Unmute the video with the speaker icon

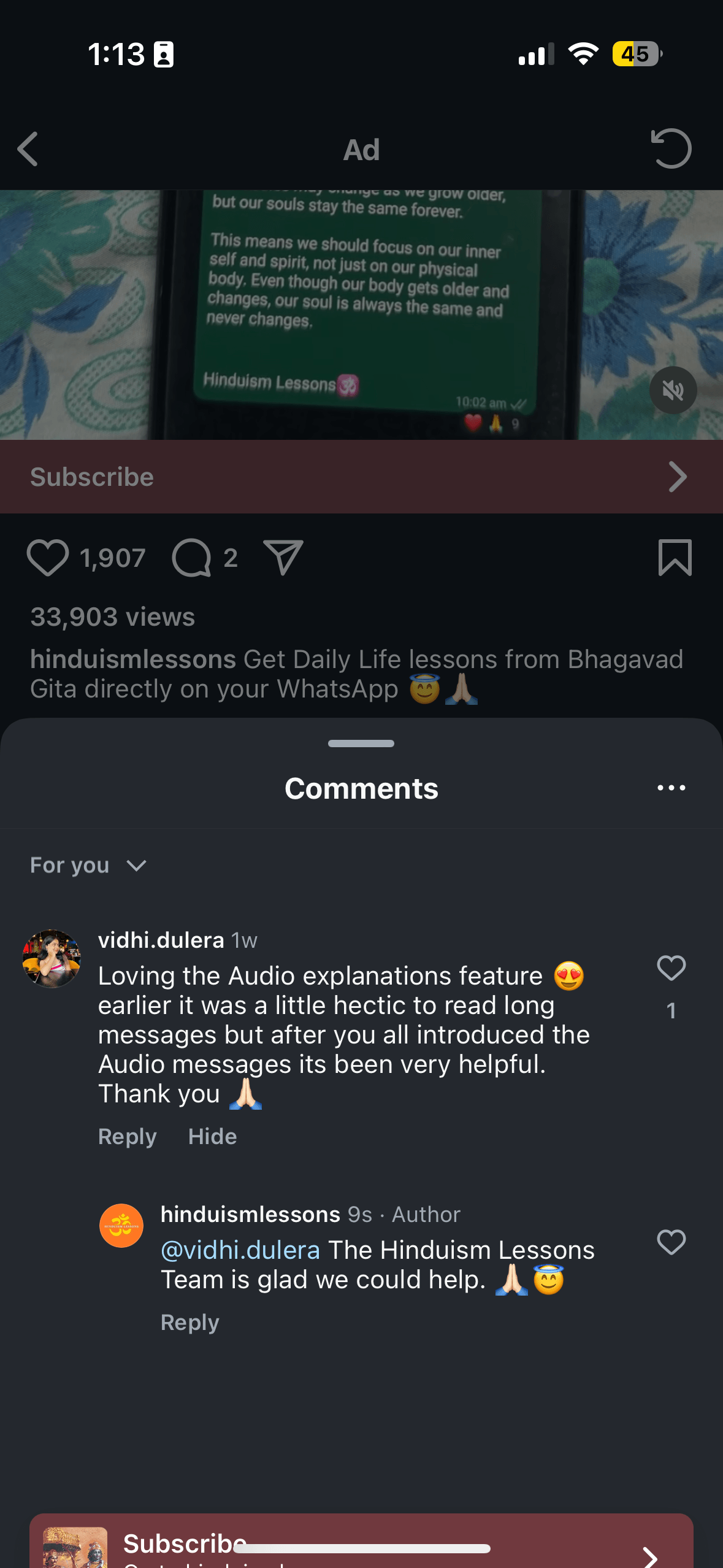click(673, 390)
